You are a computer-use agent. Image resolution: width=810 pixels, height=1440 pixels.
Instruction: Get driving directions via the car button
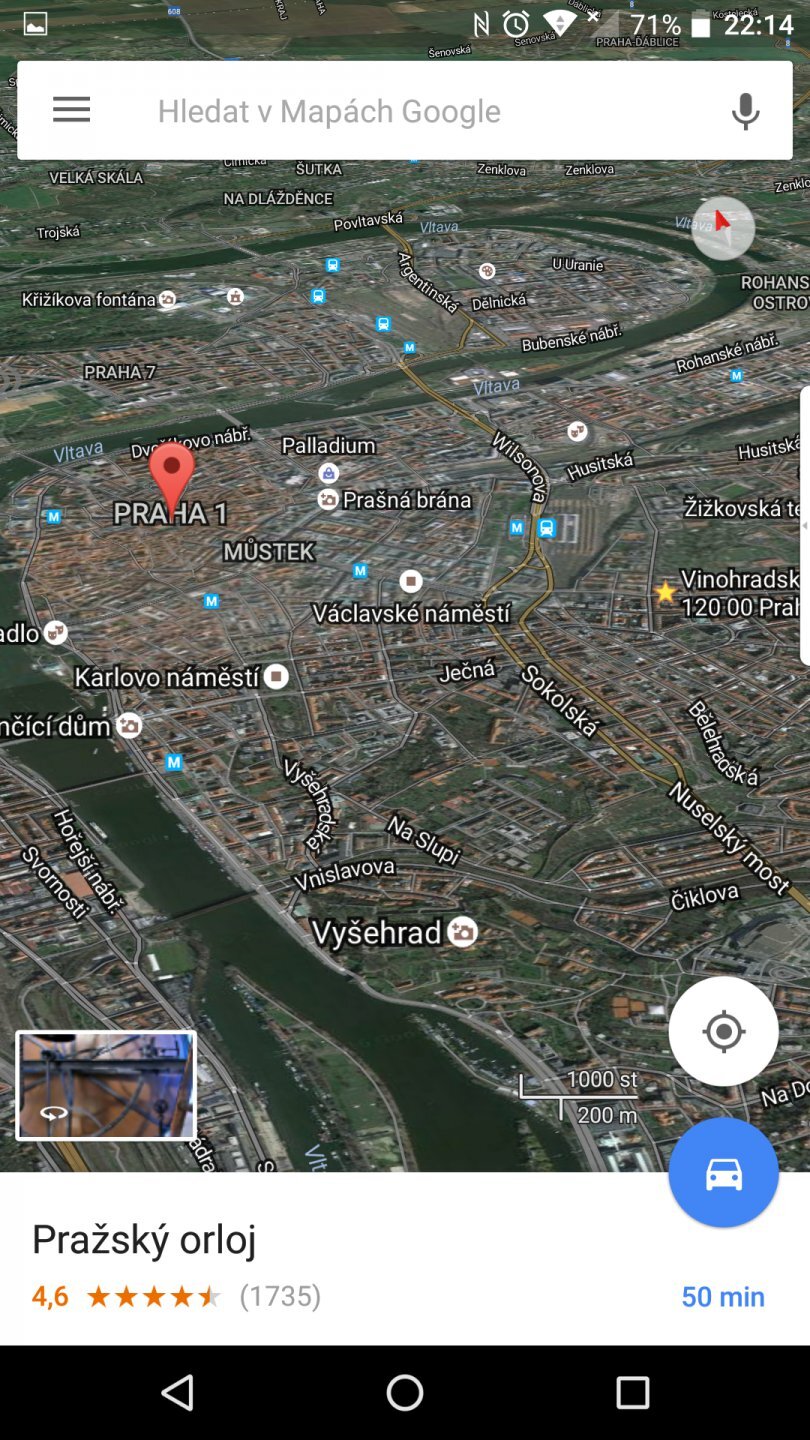[x=723, y=1173]
